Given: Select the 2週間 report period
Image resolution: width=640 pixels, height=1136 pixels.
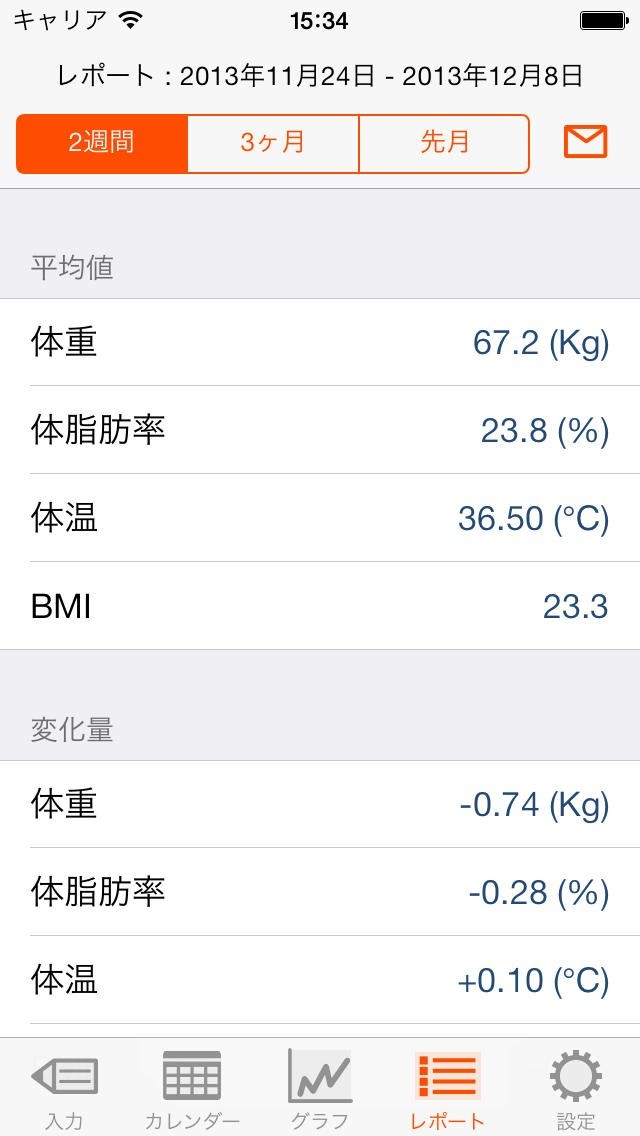Looking at the screenshot, I should [102, 143].
